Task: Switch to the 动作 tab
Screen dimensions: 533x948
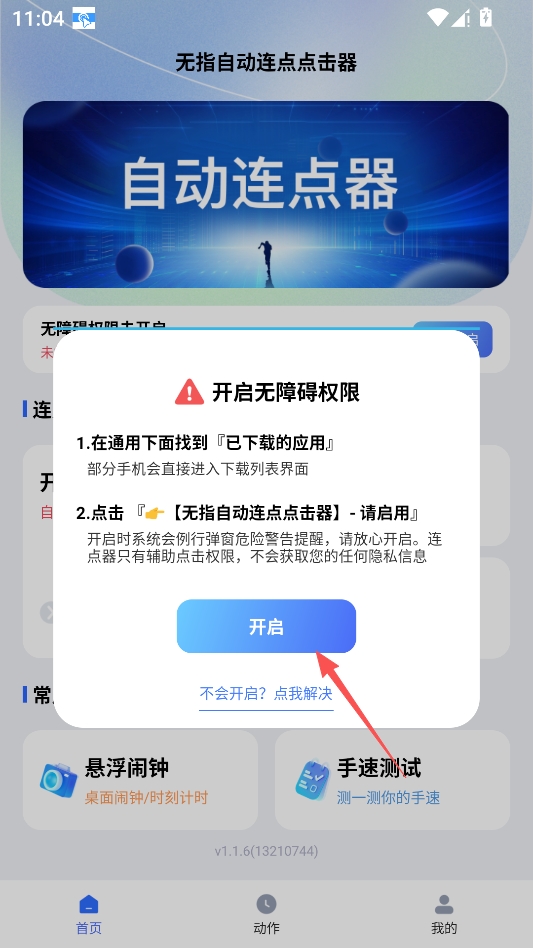Action: tap(266, 914)
